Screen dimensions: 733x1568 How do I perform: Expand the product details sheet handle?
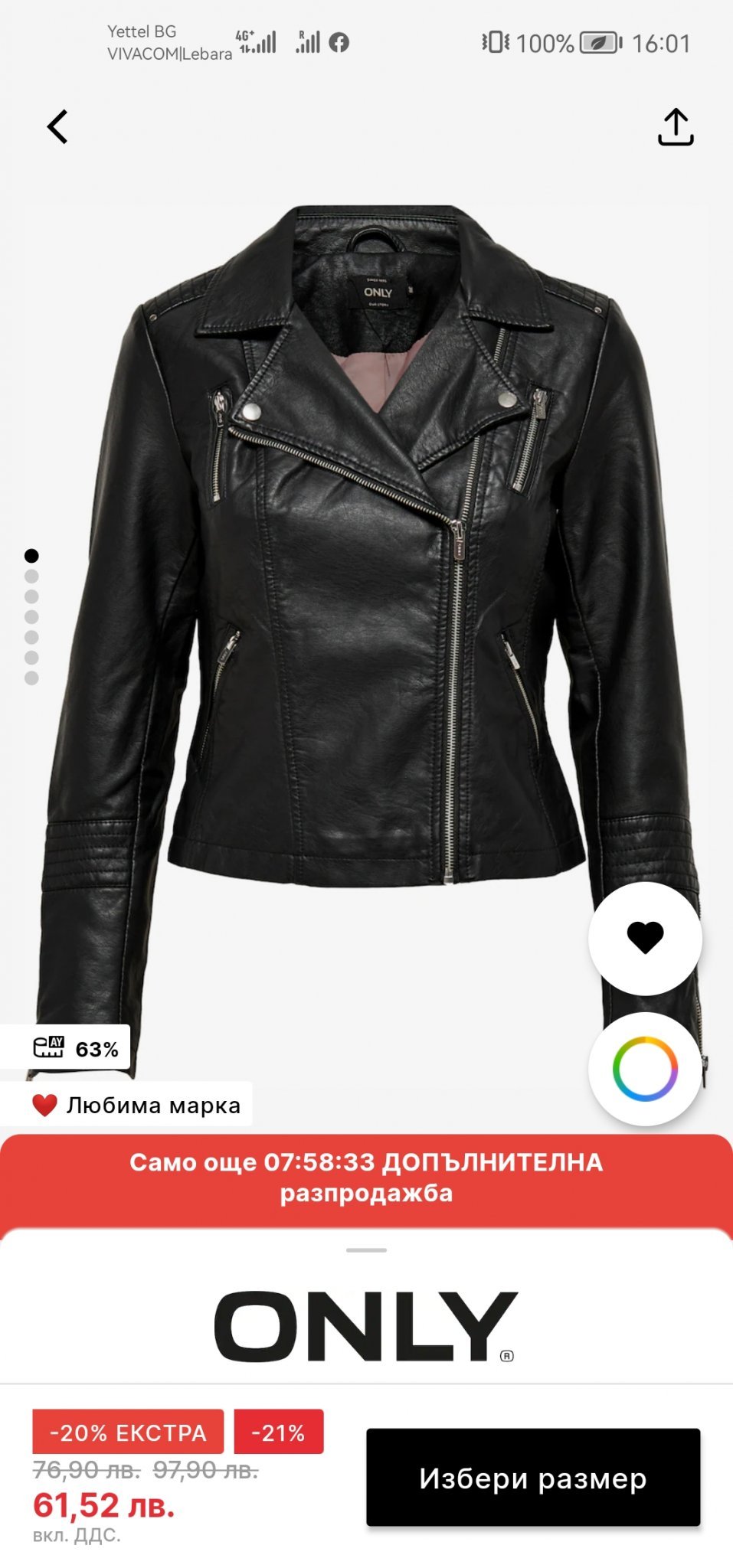366,1250
